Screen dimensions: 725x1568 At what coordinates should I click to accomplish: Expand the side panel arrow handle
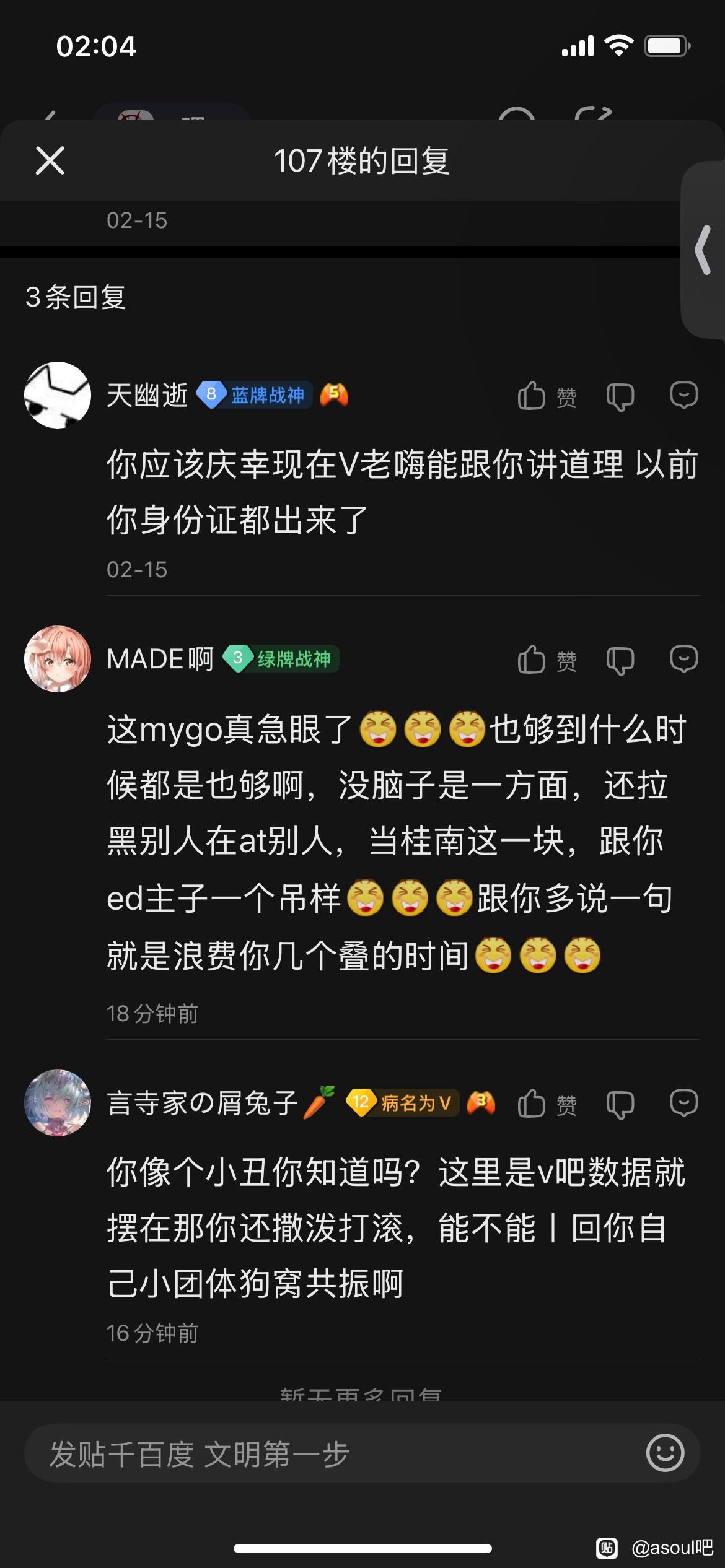click(703, 250)
